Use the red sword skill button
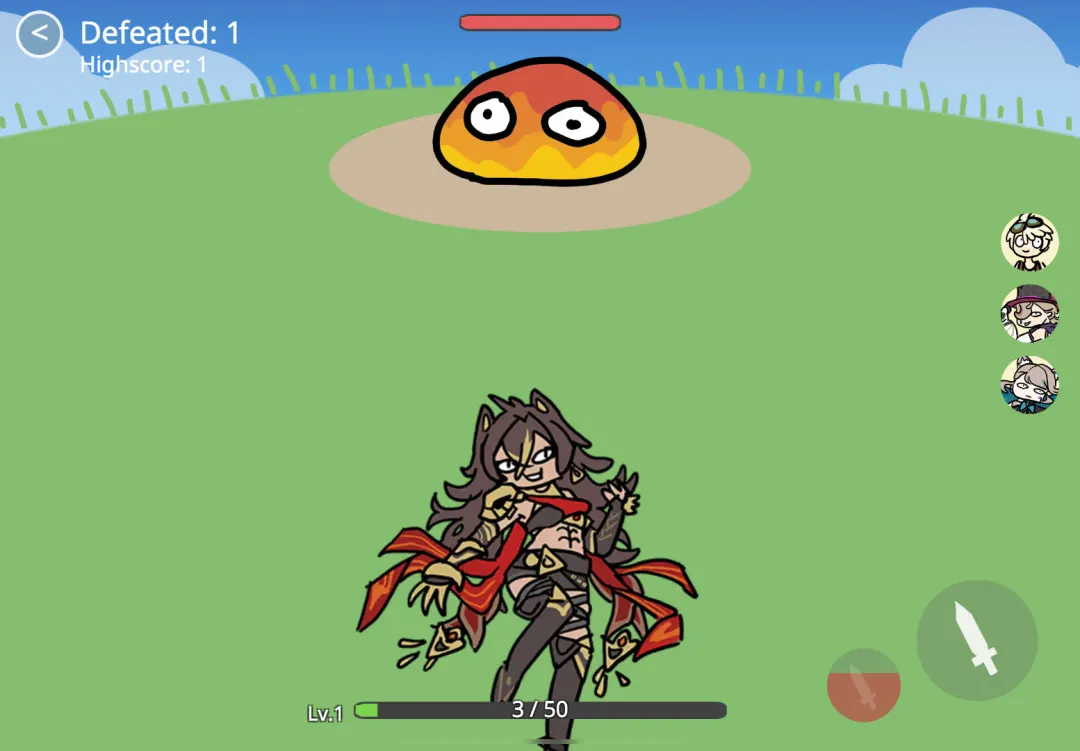Viewport: 1080px width, 751px height. tap(863, 686)
